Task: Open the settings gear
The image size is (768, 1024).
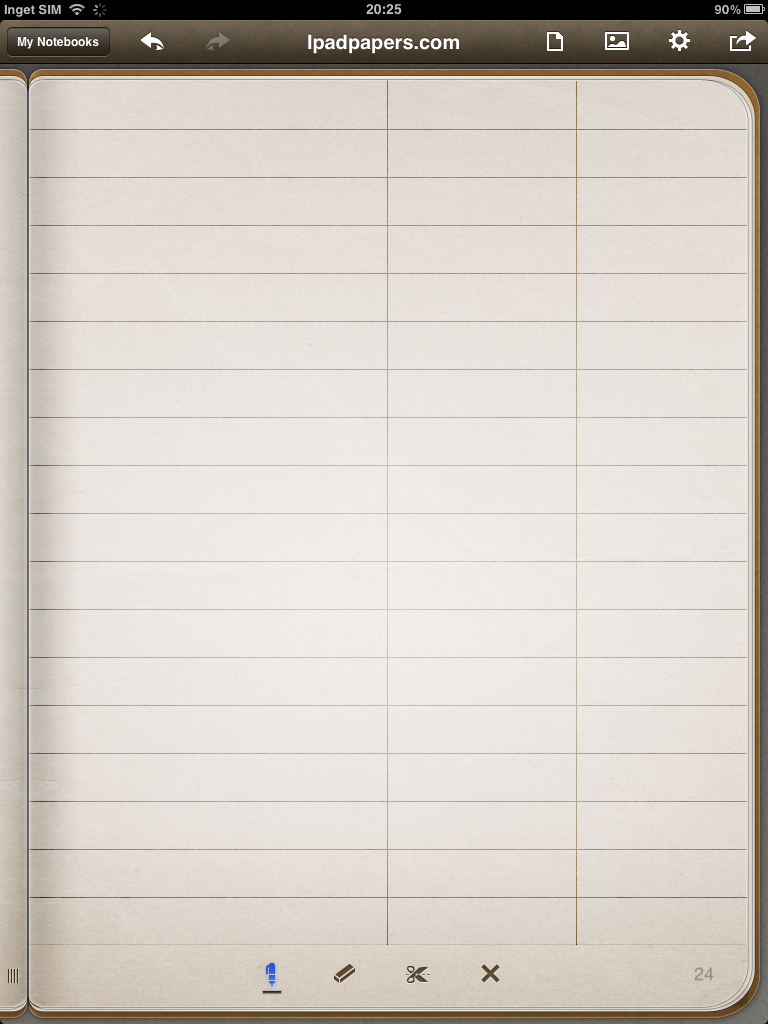Action: click(679, 42)
